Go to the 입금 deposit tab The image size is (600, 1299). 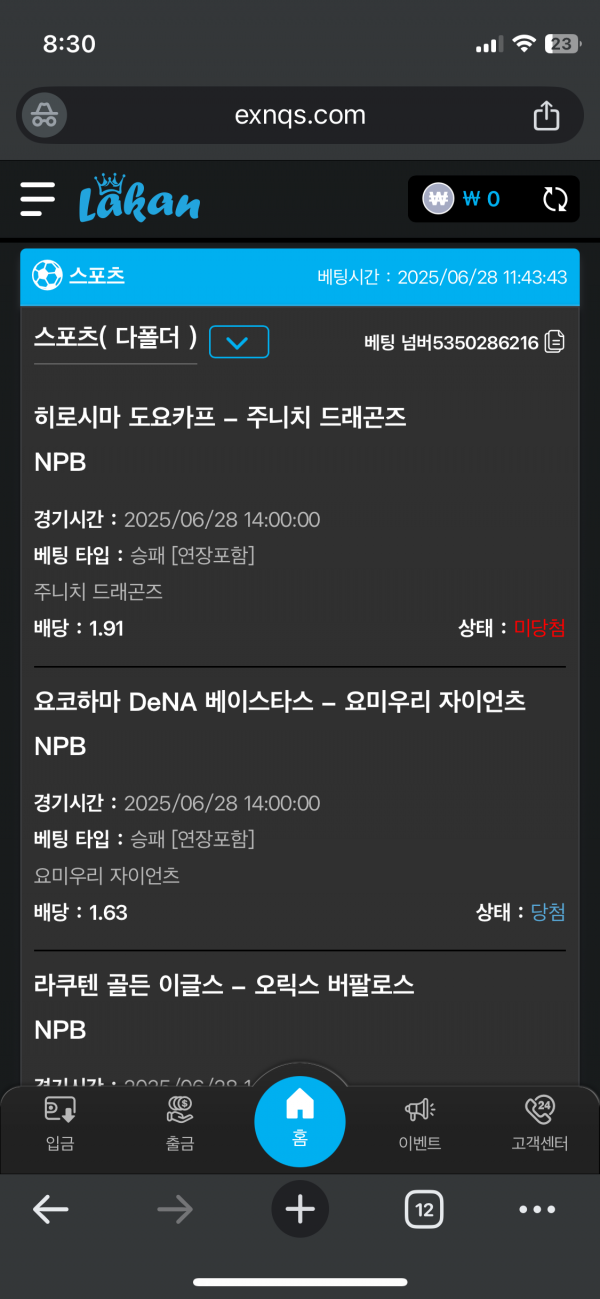[60, 1123]
